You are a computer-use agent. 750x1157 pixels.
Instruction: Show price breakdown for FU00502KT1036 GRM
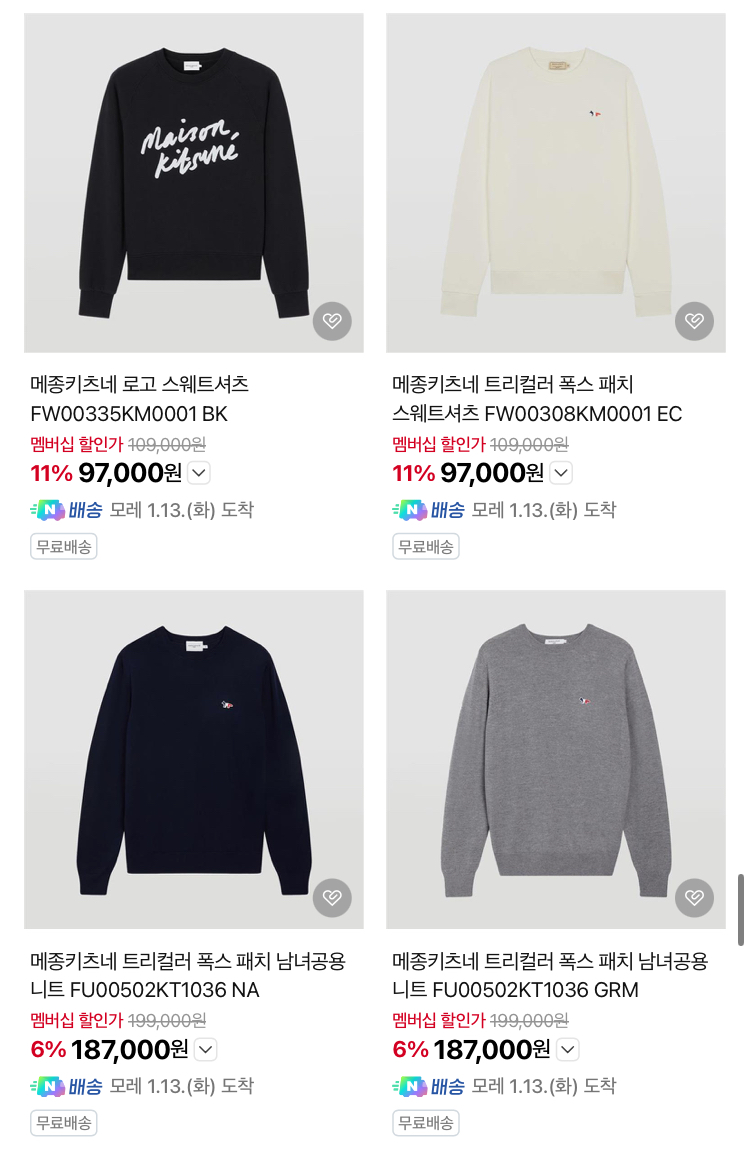coord(567,1050)
